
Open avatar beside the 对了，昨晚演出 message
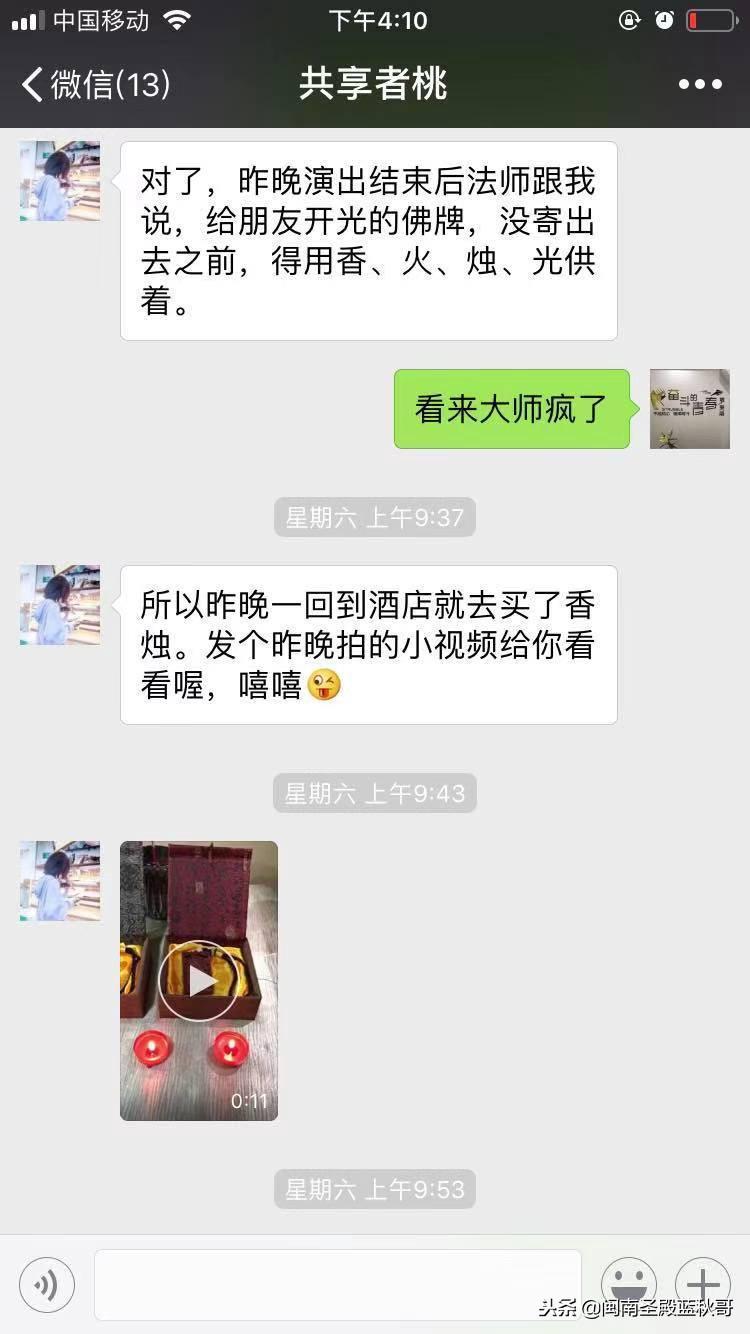point(60,181)
